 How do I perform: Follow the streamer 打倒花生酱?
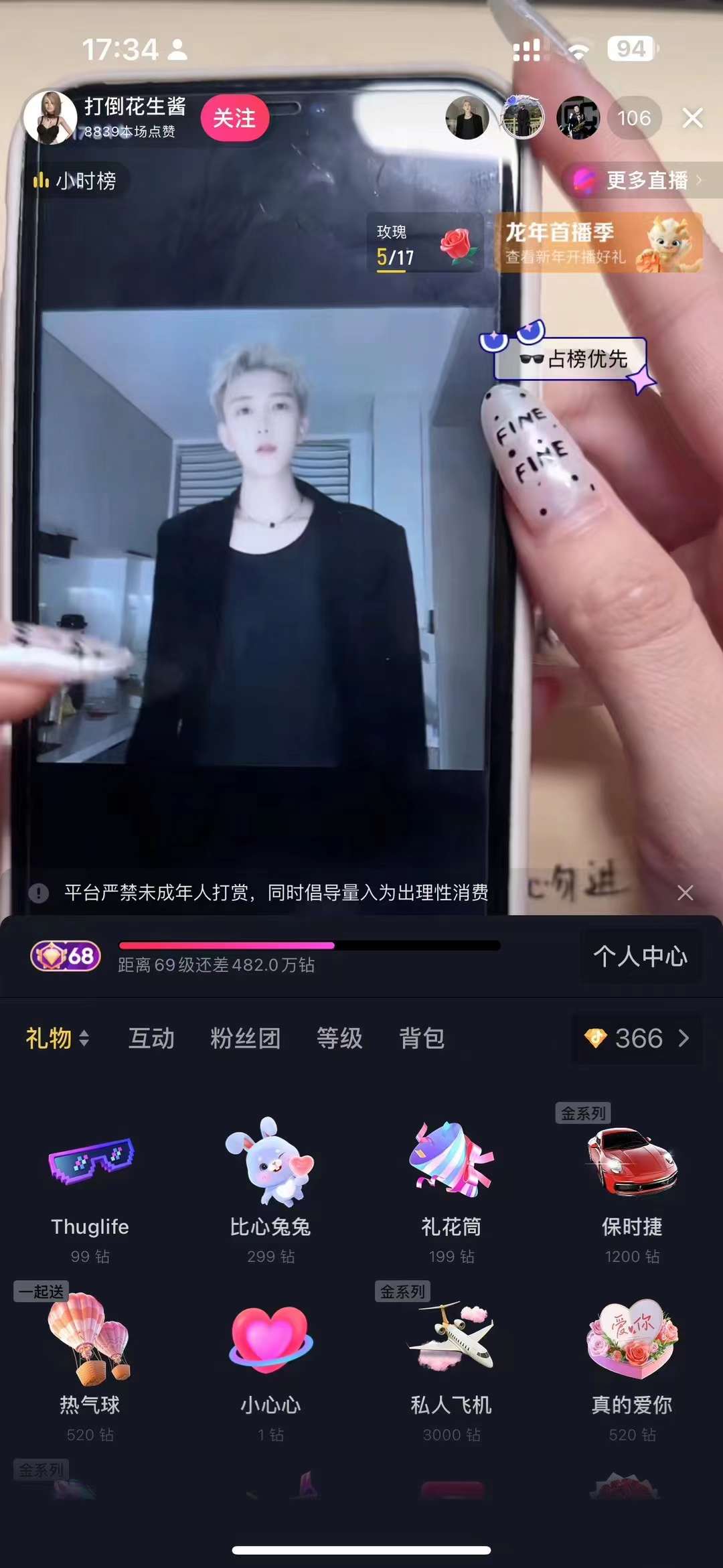click(234, 119)
